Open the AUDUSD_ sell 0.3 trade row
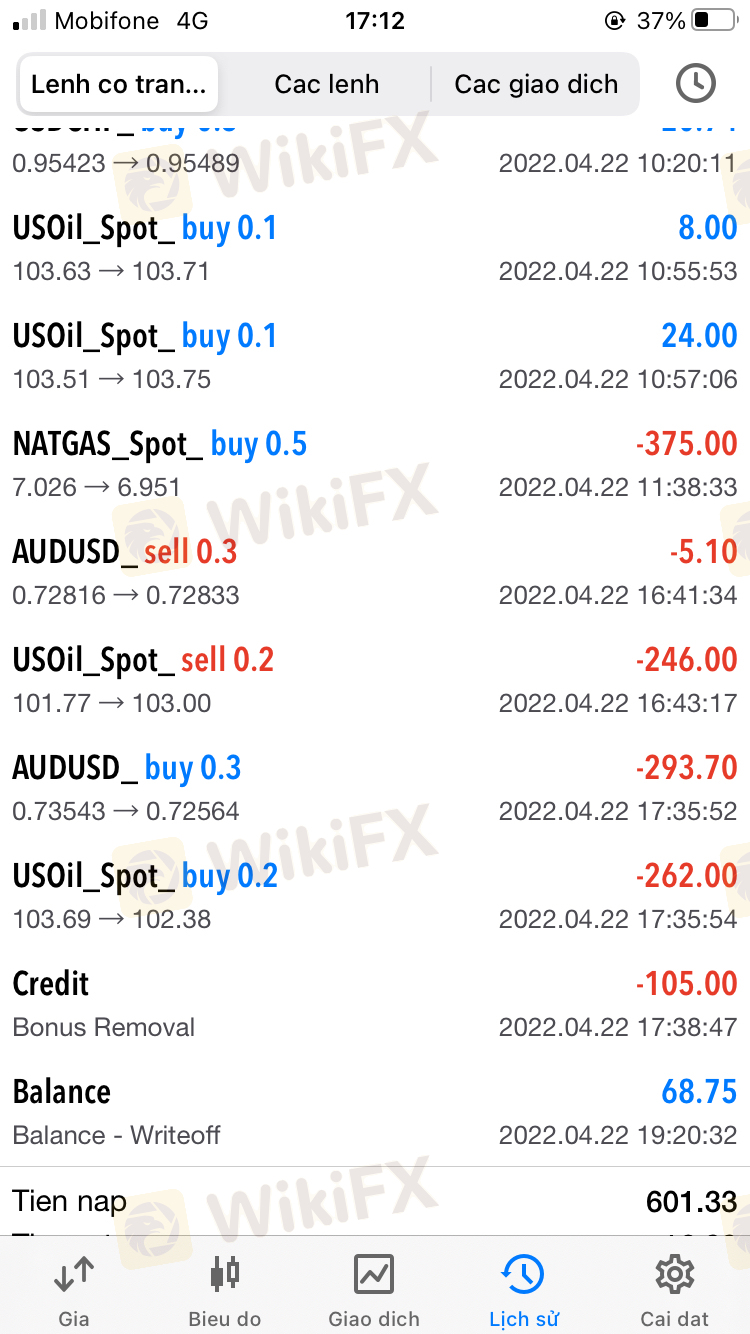This screenshot has width=750, height=1334. (375, 573)
